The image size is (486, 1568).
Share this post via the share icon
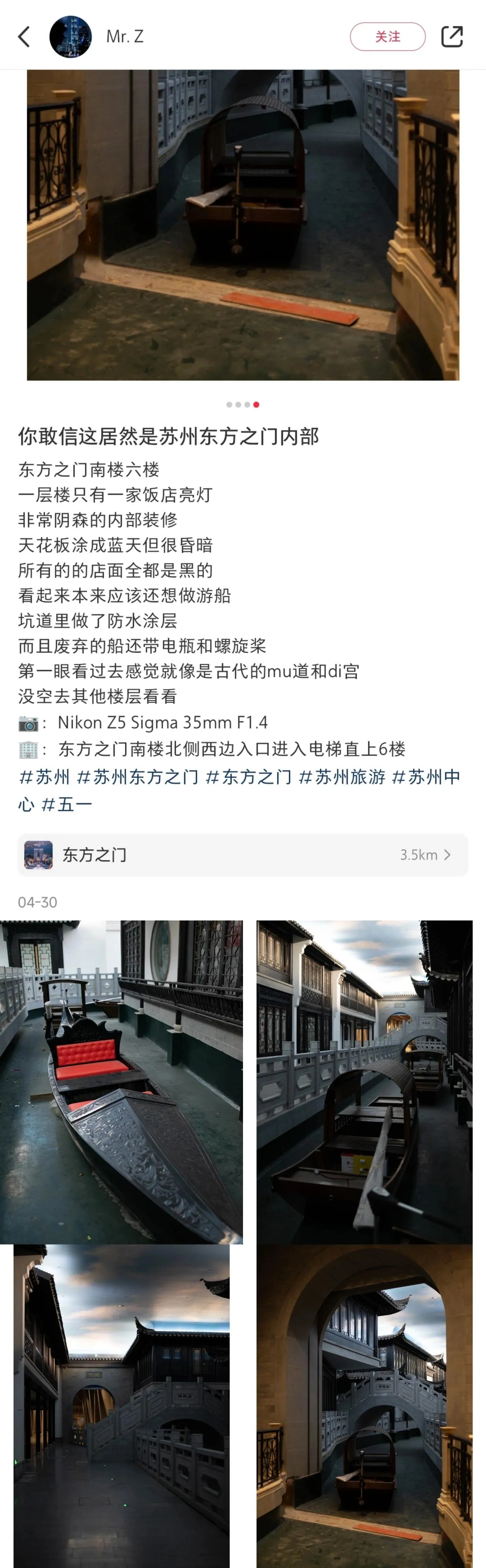451,37
